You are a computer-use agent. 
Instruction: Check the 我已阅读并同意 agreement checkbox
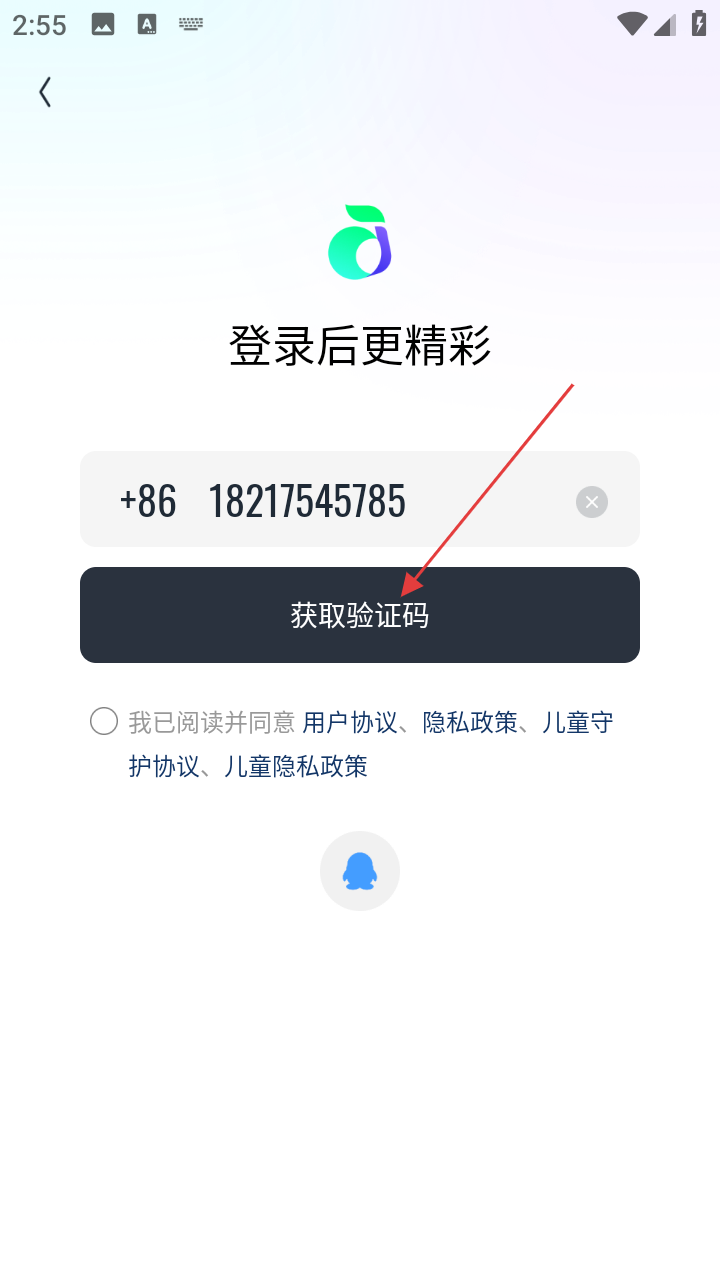point(104,721)
